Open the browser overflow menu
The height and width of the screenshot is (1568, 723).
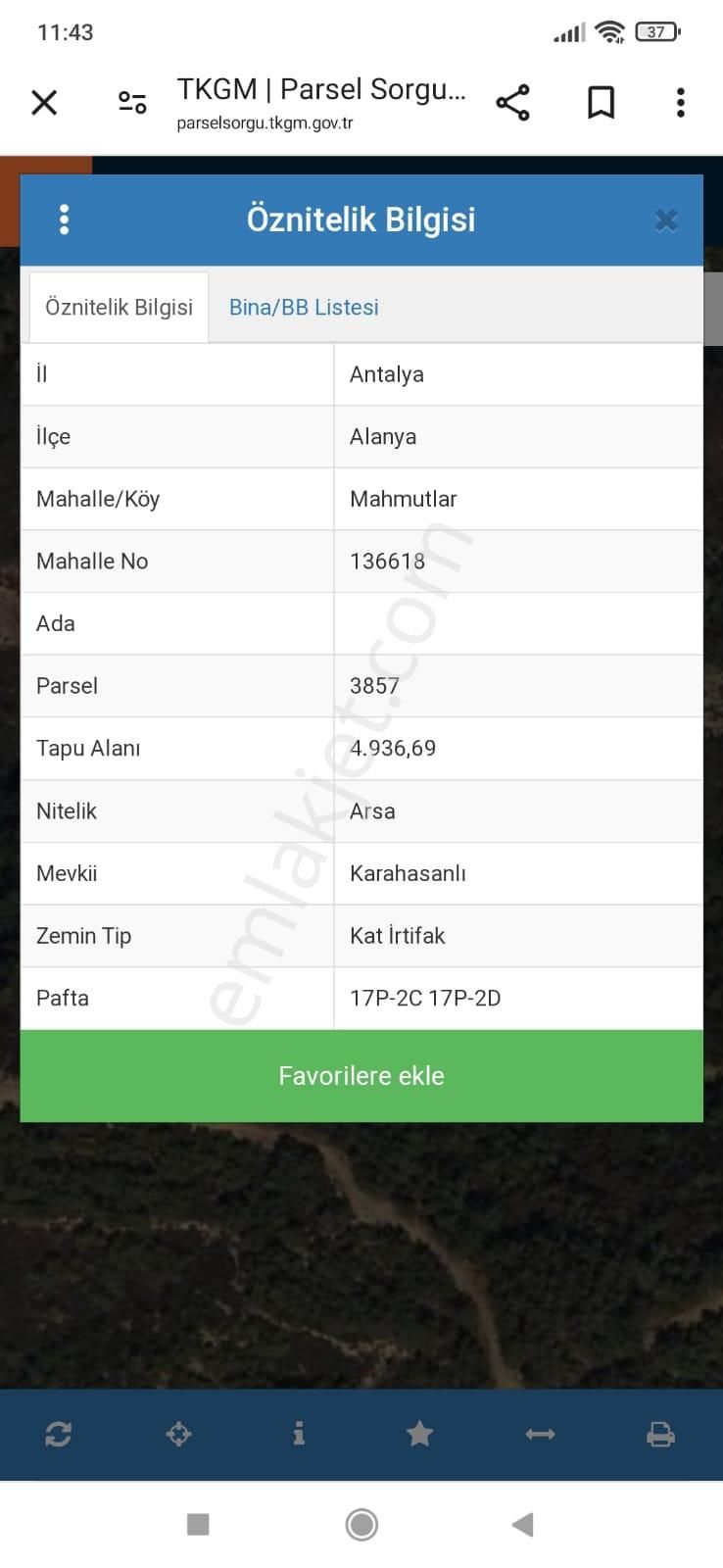click(680, 103)
